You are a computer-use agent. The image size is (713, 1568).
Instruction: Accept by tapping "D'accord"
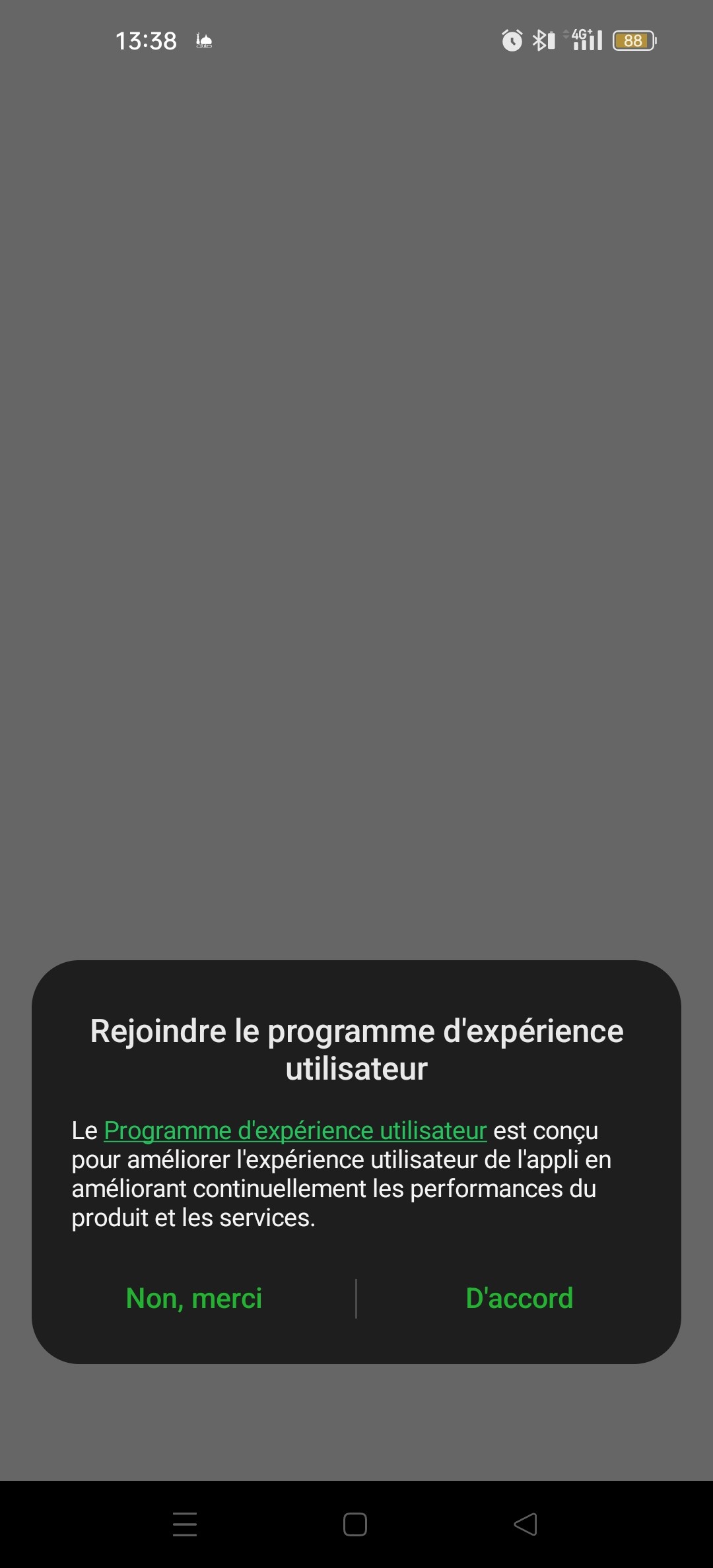[x=520, y=1298]
